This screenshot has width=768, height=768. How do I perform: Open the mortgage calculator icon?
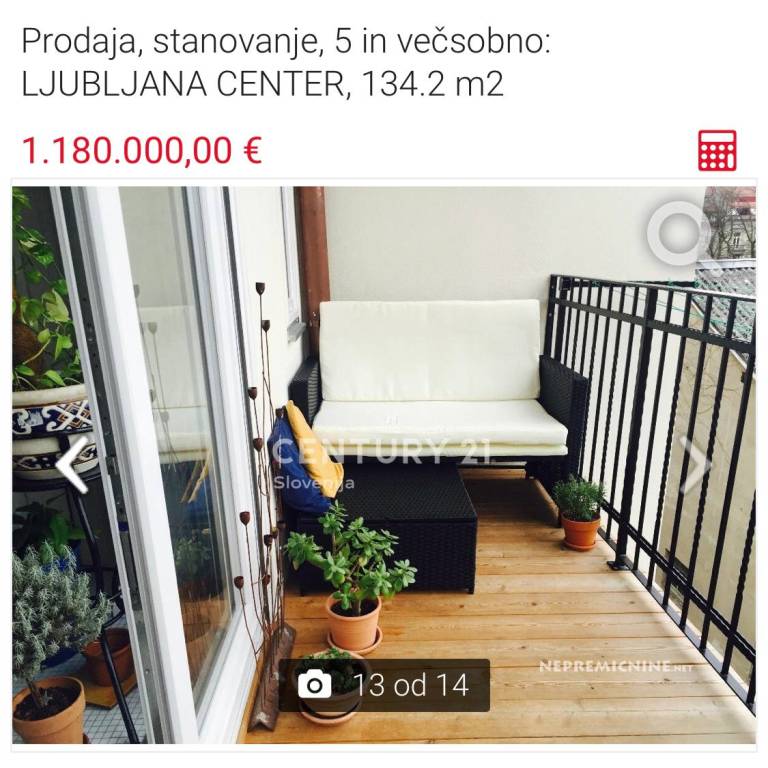(x=717, y=151)
